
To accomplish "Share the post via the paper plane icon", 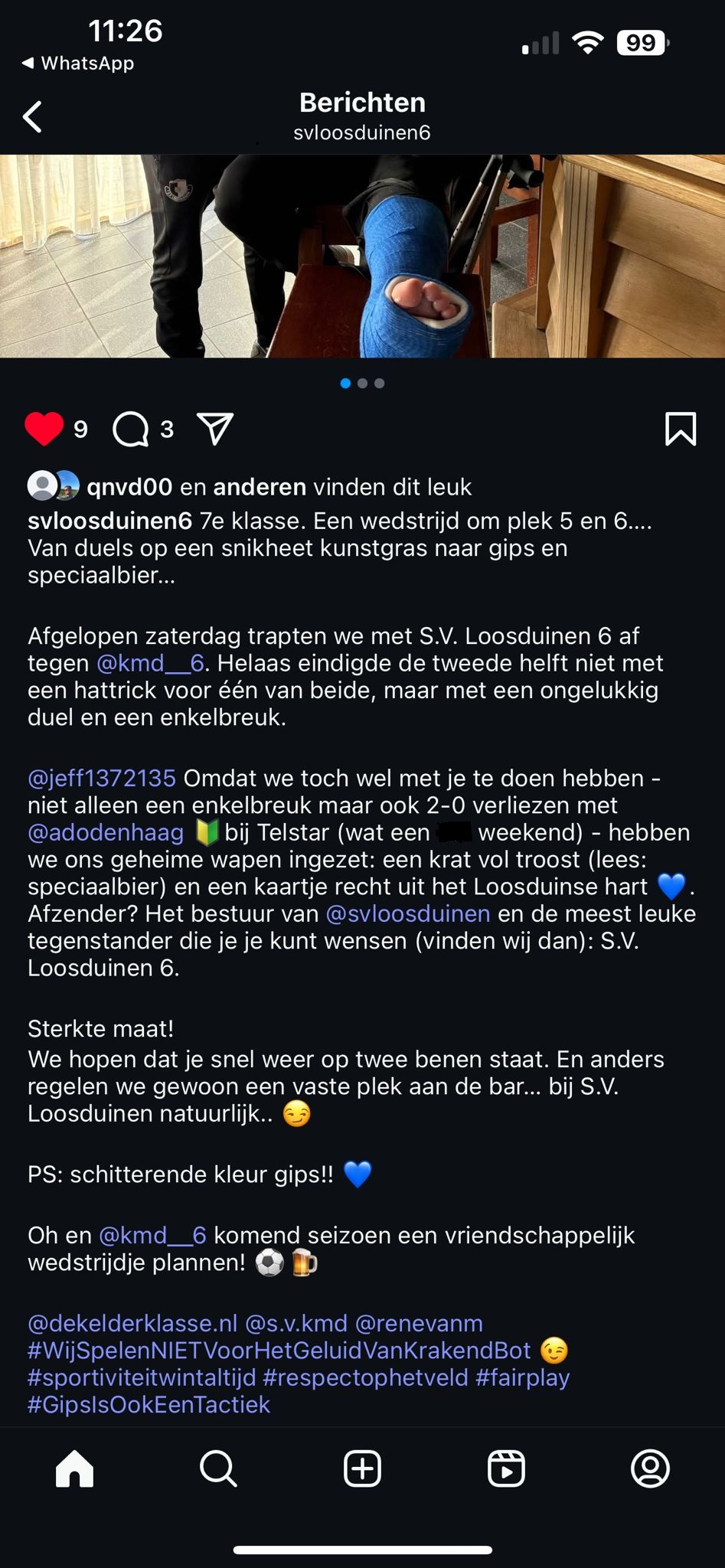I will [x=217, y=429].
